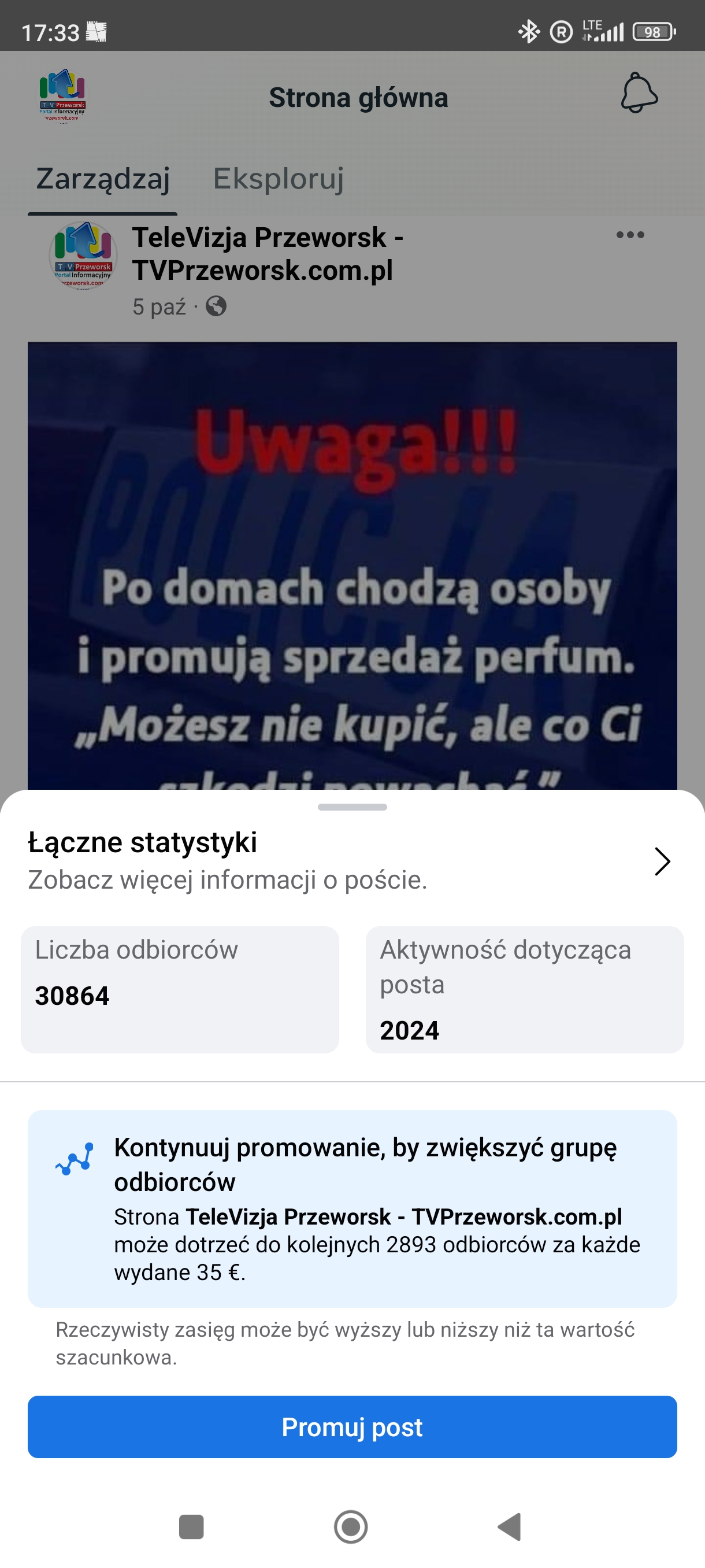Open the notifications bell
This screenshot has width=705, height=1568.
639,93
